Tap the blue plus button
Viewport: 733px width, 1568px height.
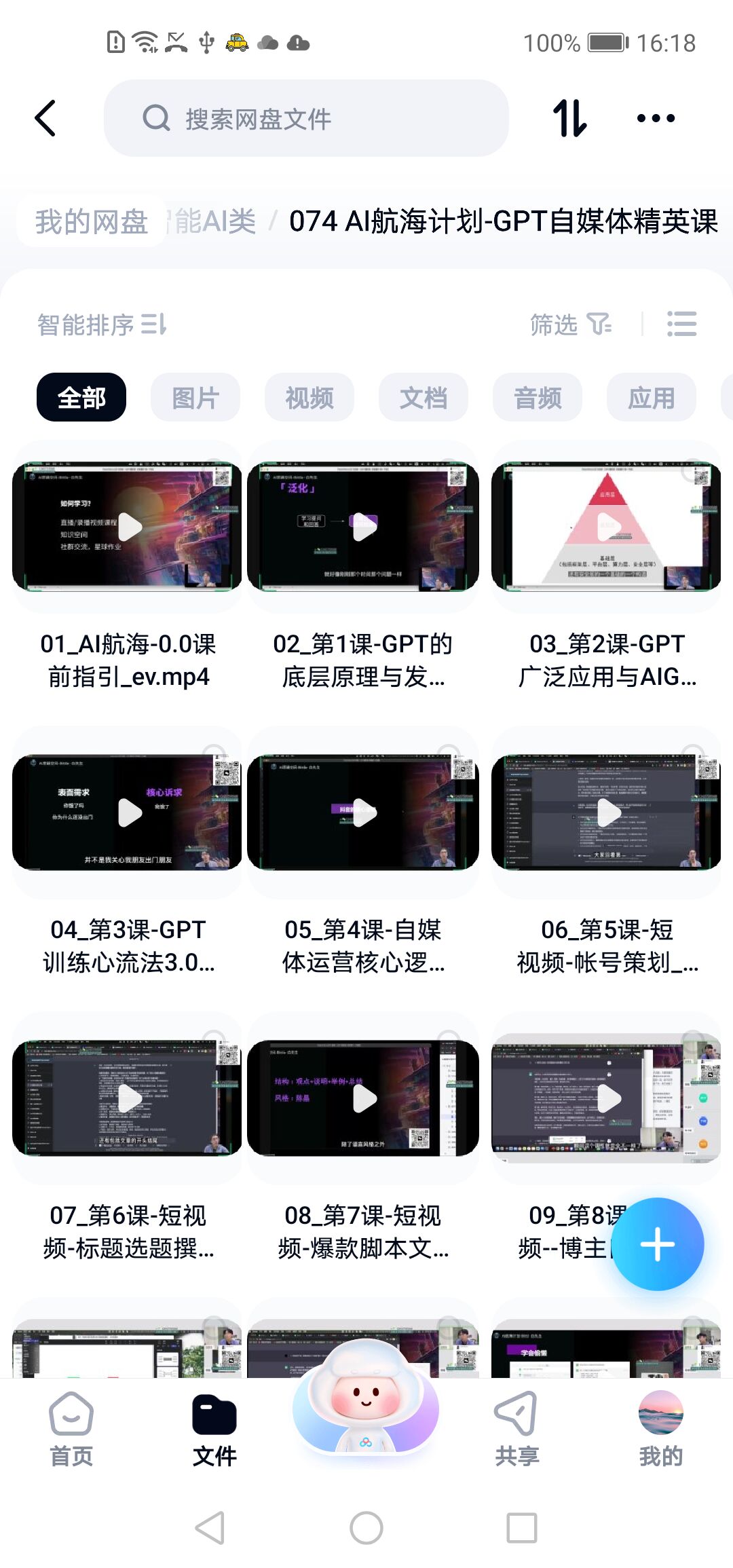point(658,1244)
